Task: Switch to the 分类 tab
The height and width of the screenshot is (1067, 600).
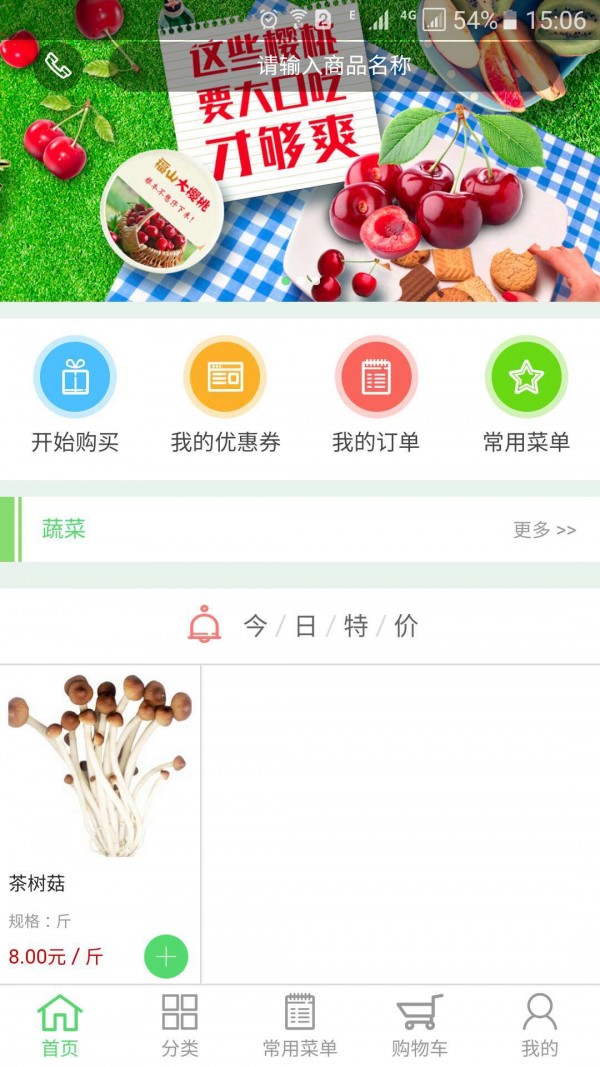Action: point(180,1025)
